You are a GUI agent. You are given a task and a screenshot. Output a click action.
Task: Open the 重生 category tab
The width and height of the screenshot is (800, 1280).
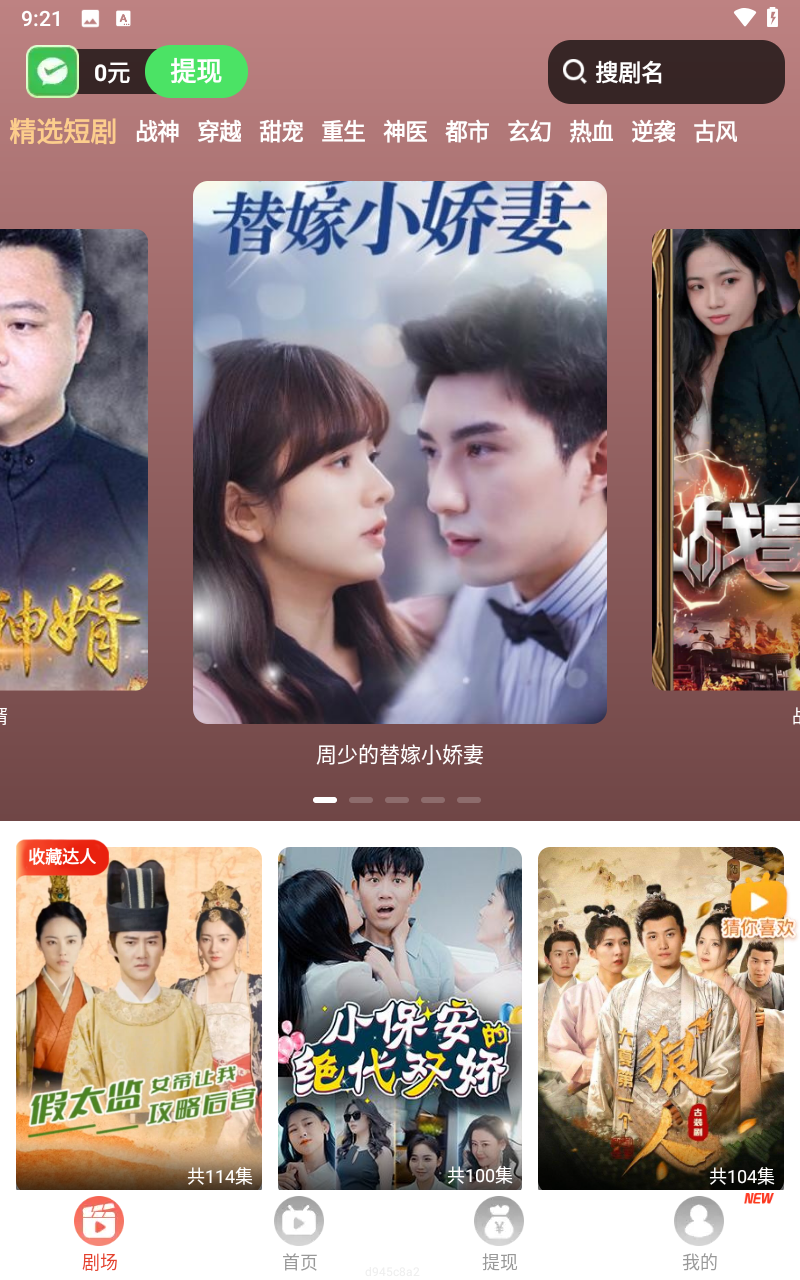coord(343,132)
